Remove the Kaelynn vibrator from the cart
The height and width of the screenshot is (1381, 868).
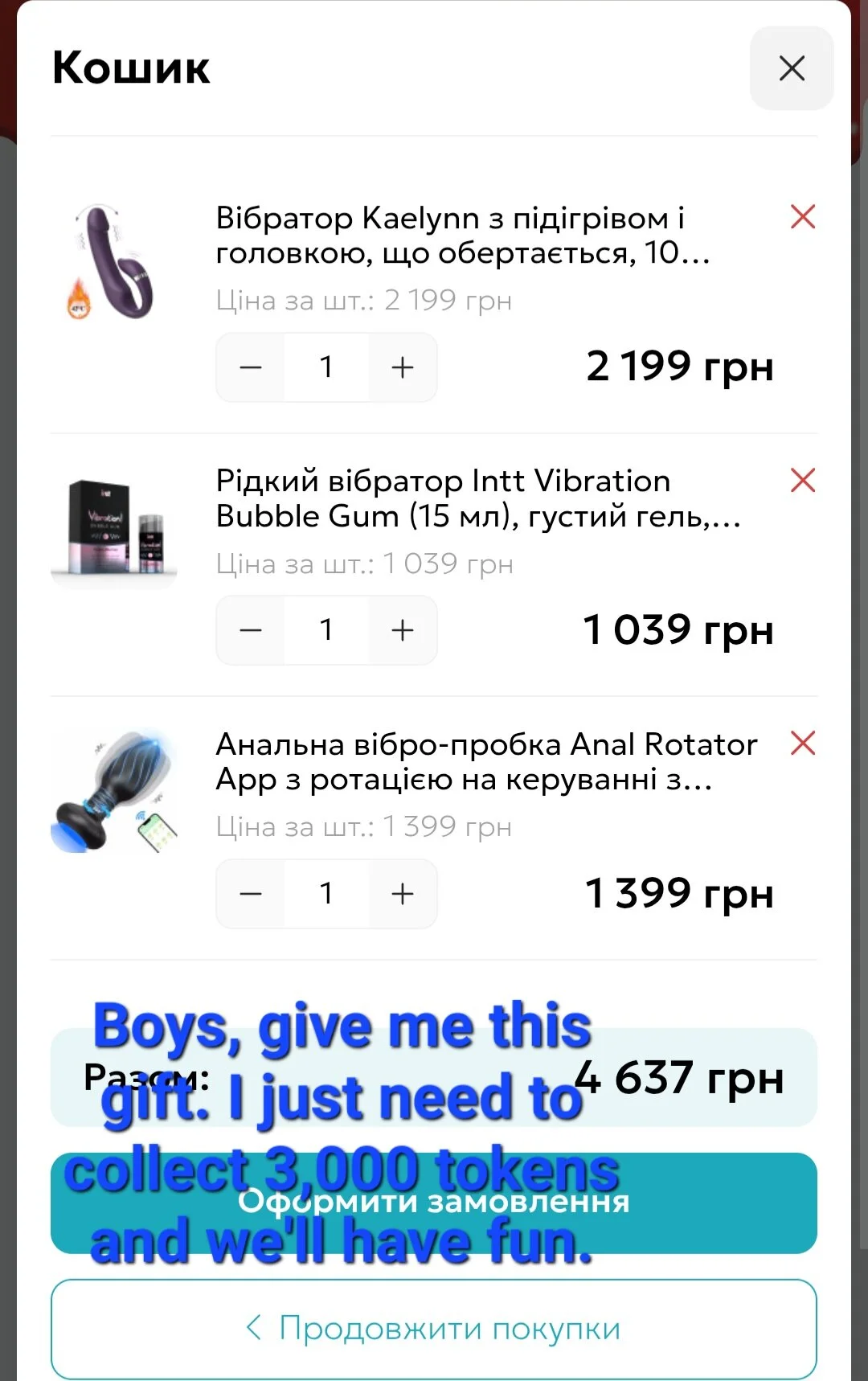pos(802,217)
